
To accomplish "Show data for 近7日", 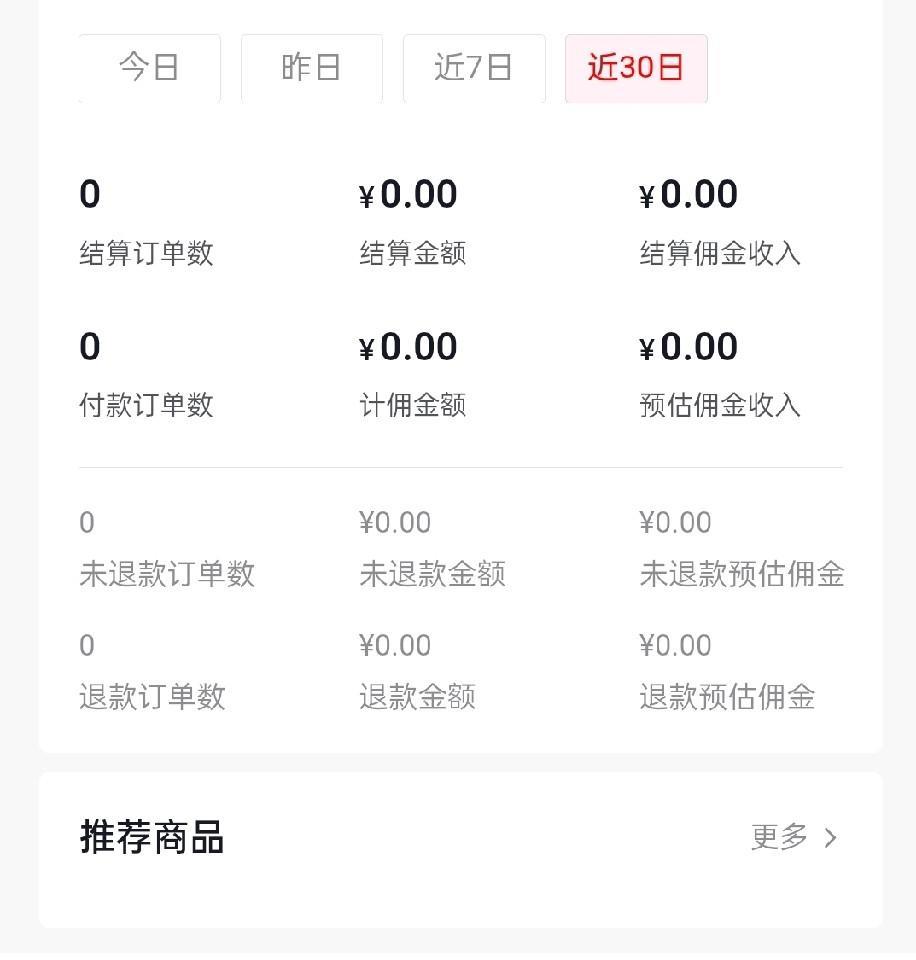I will 474,68.
